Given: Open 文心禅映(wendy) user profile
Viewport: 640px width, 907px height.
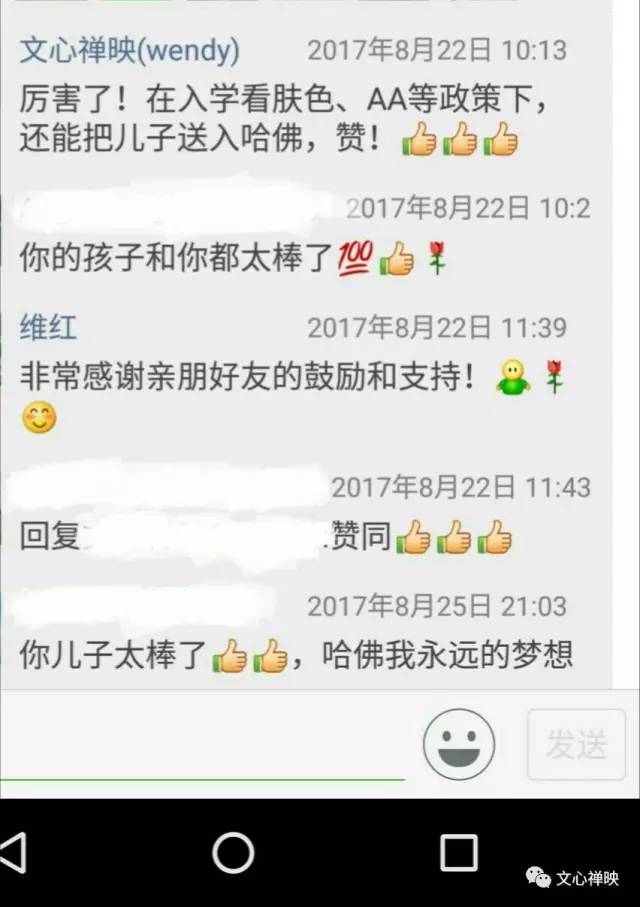Looking at the screenshot, I should point(129,50).
